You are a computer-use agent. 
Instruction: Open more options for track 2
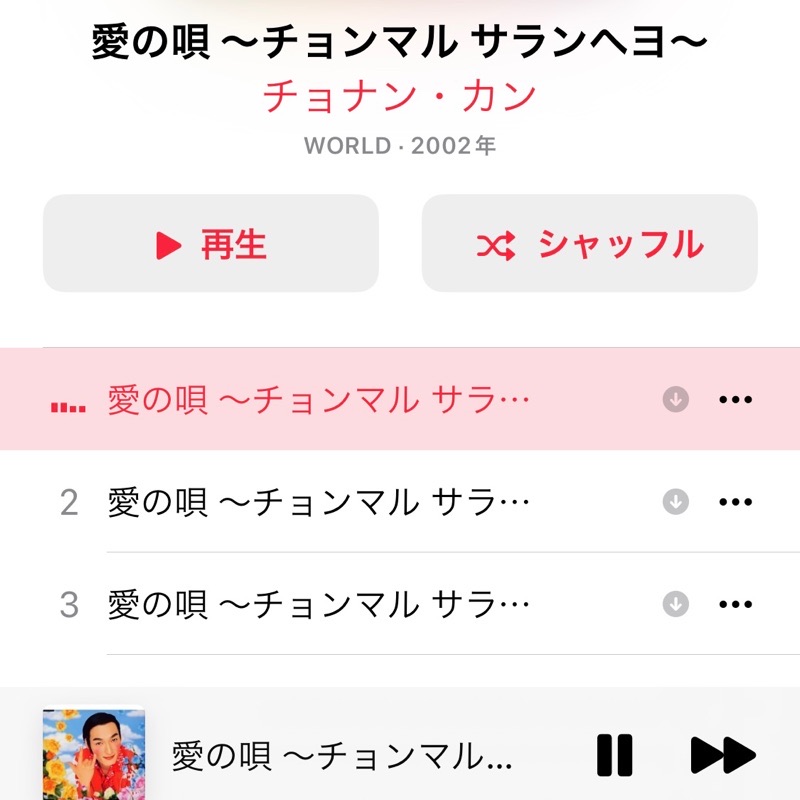[735, 502]
